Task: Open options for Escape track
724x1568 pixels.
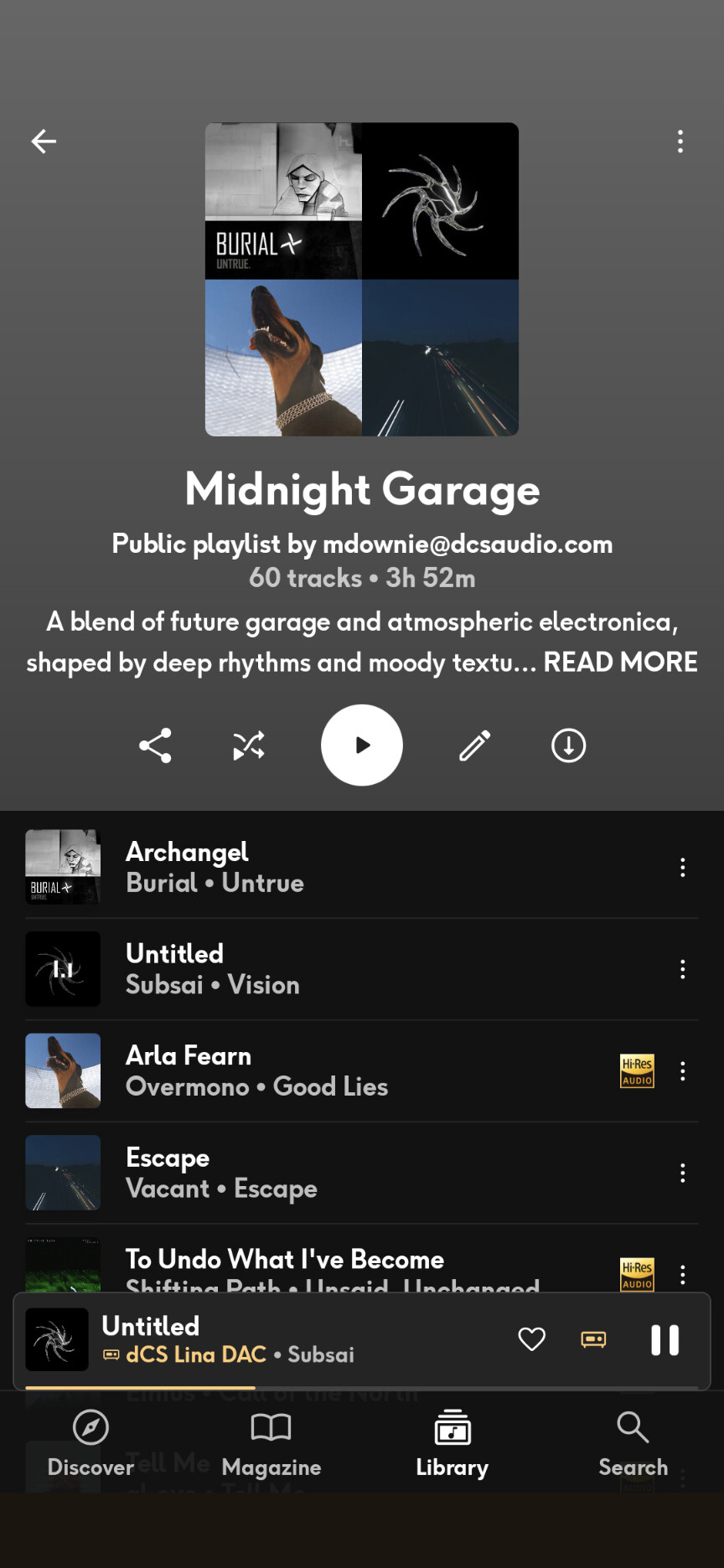Action: pos(683,1173)
